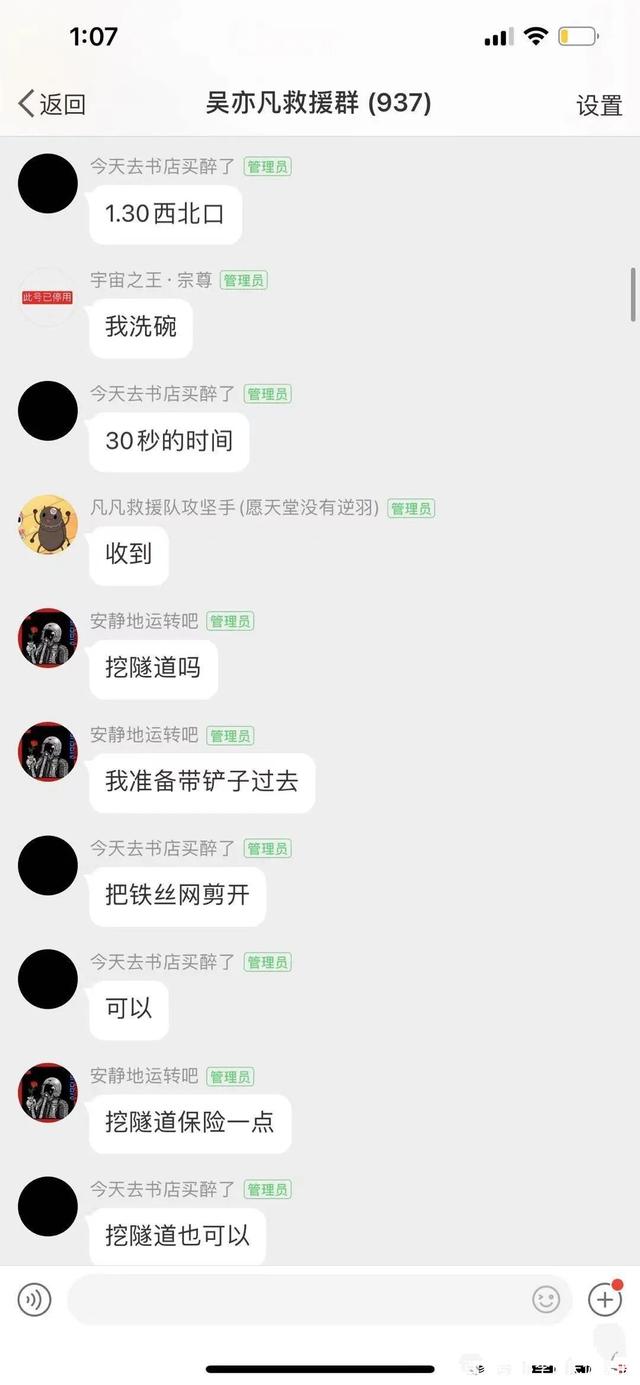The width and height of the screenshot is (640, 1385).
Task: Open avatar beside 挖隧道吗 message
Action: coord(48,638)
